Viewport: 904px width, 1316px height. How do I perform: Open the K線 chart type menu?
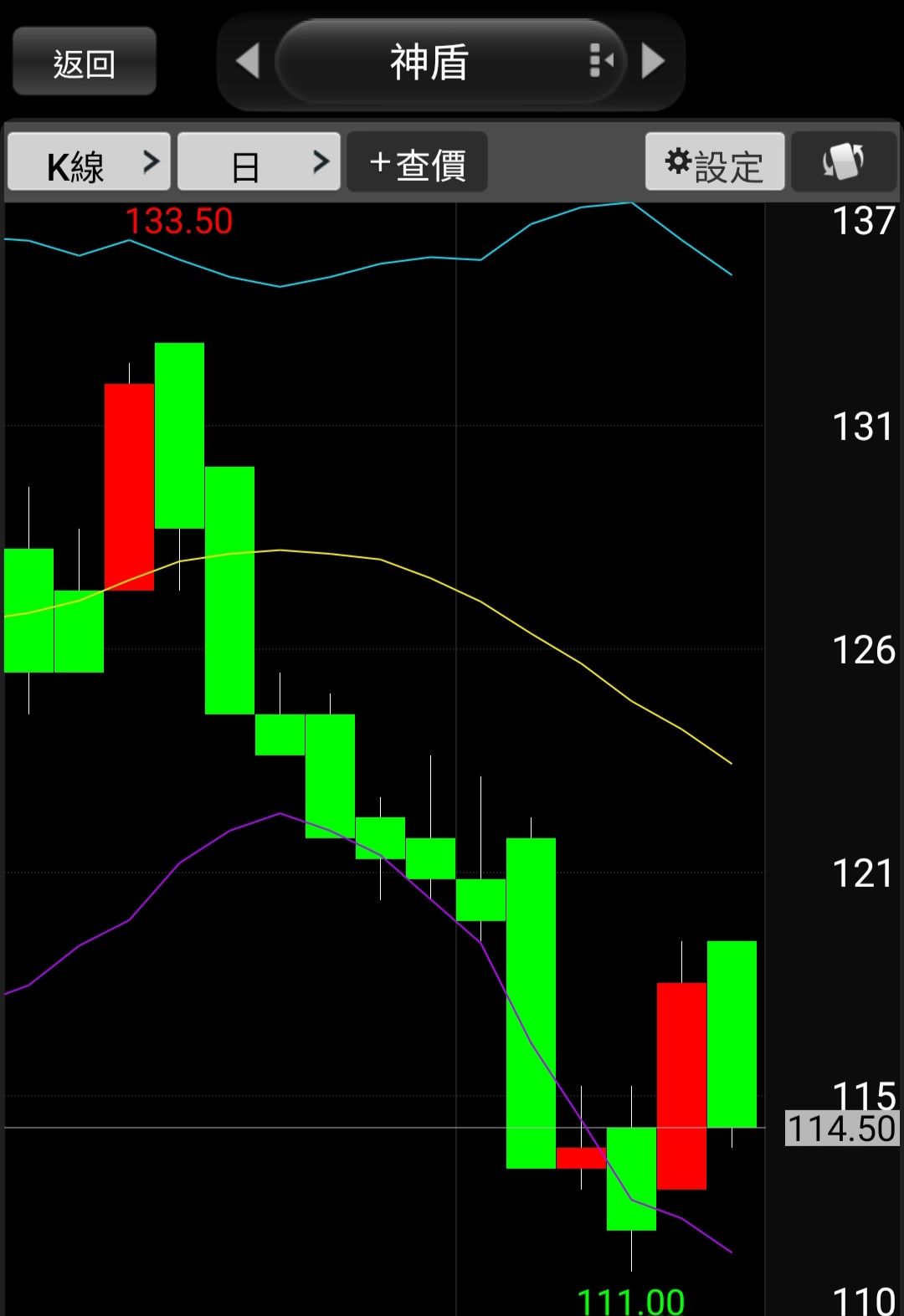[90, 162]
